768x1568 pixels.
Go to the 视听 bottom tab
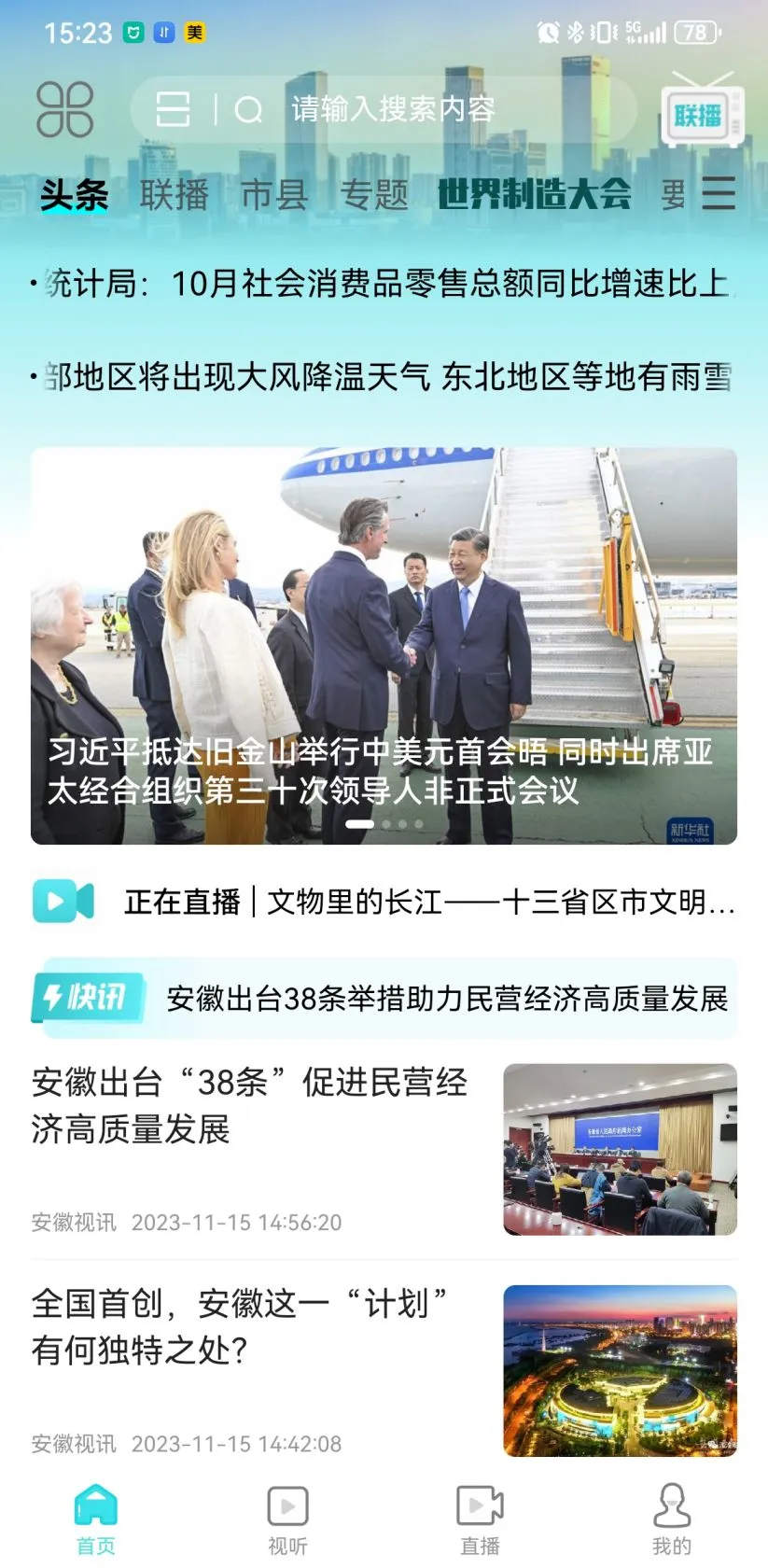tap(287, 1519)
